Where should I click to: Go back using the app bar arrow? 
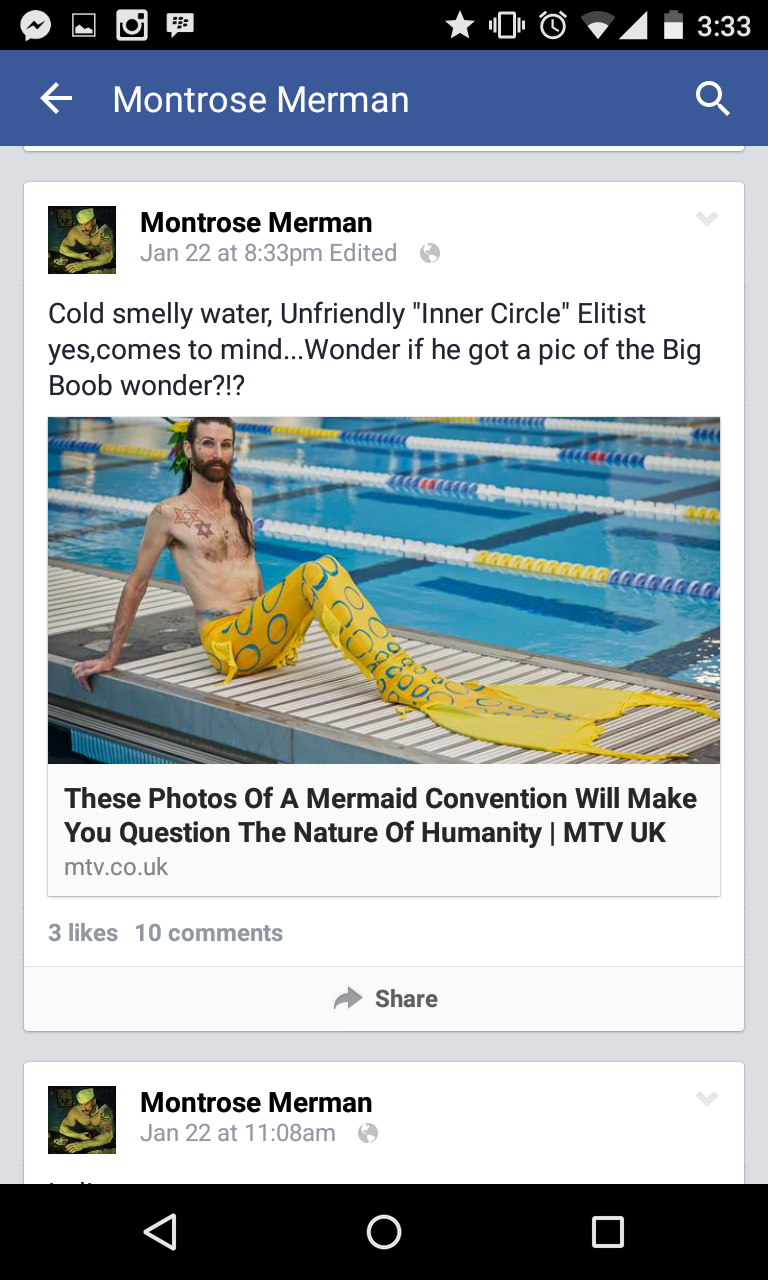click(57, 98)
